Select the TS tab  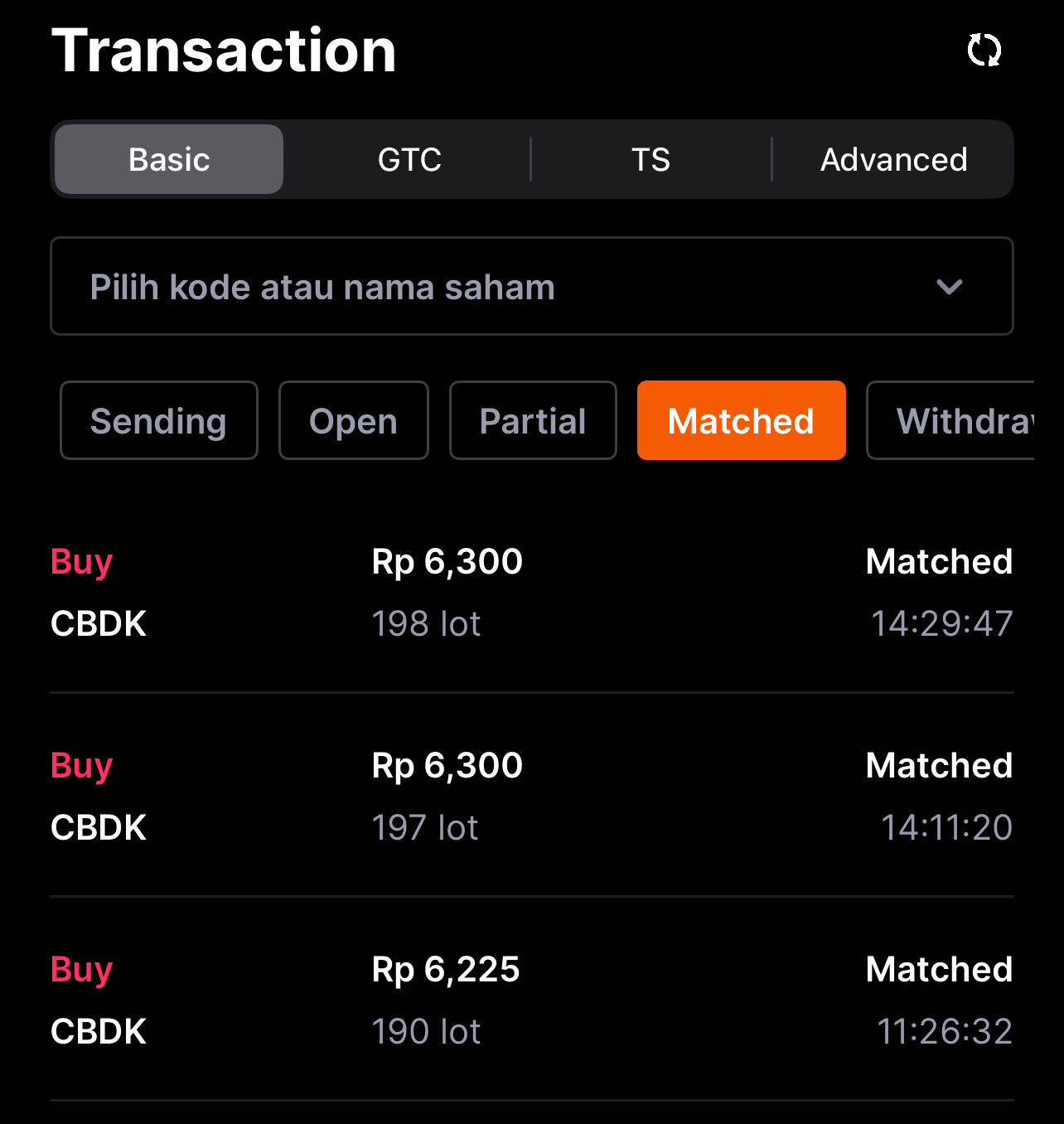click(x=650, y=159)
